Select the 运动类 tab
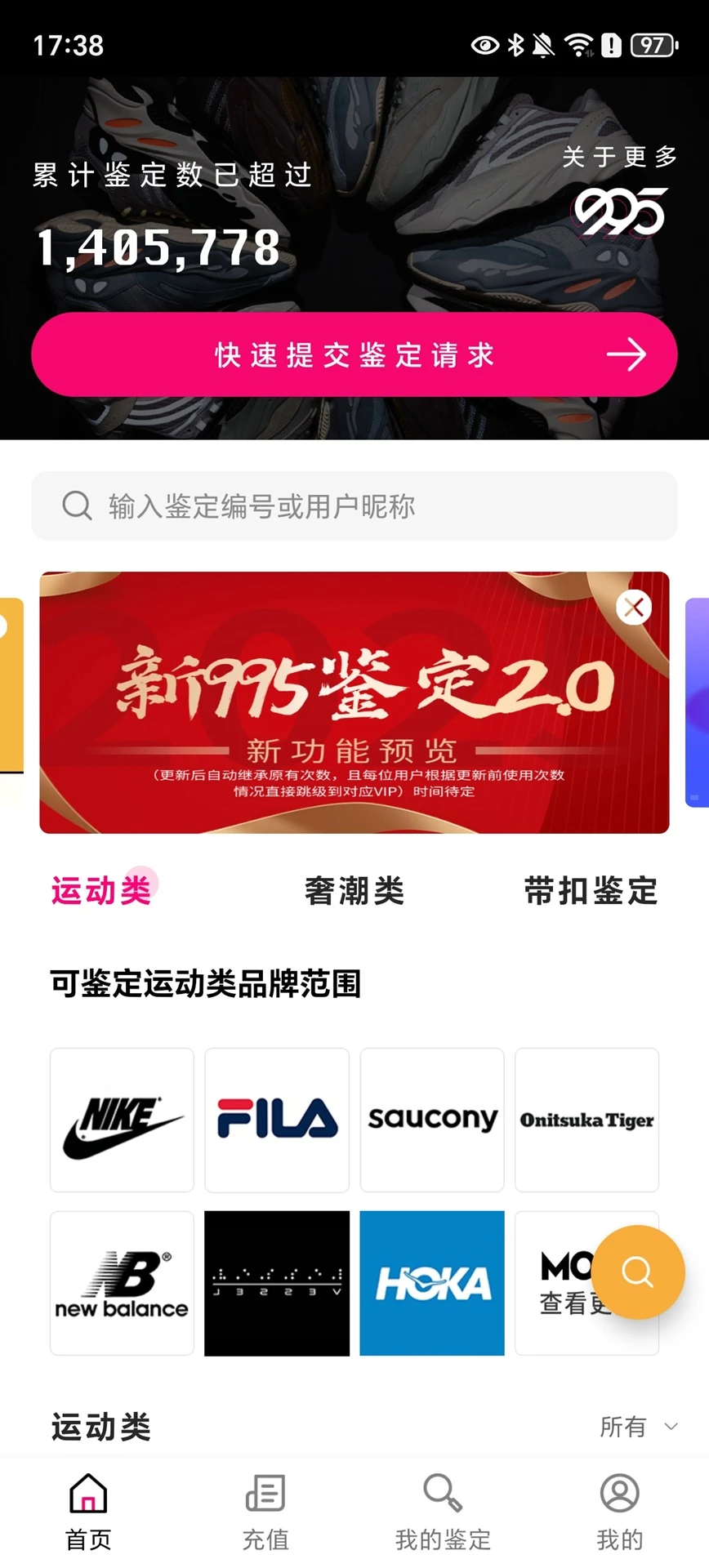Image resolution: width=709 pixels, height=1568 pixels. pos(101,890)
